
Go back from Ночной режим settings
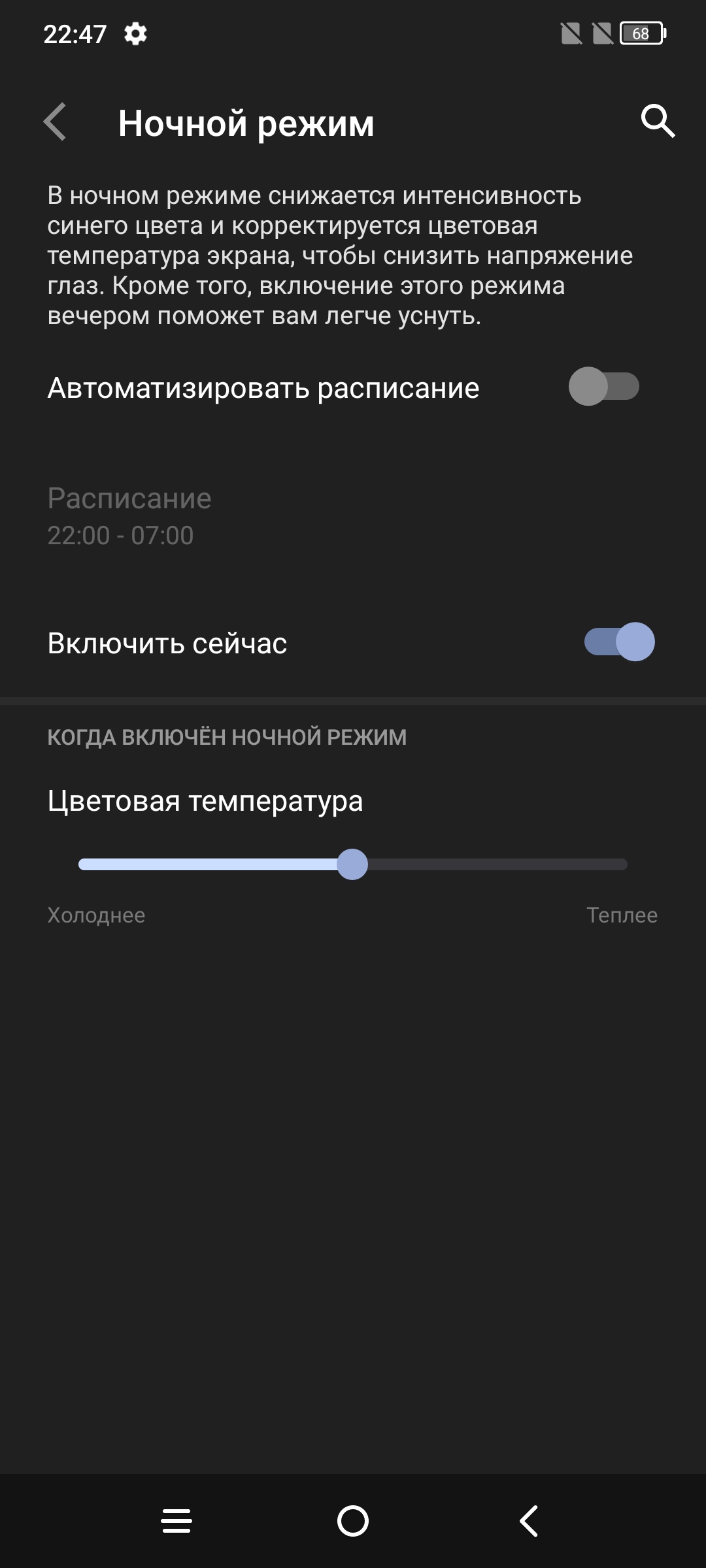[56, 122]
